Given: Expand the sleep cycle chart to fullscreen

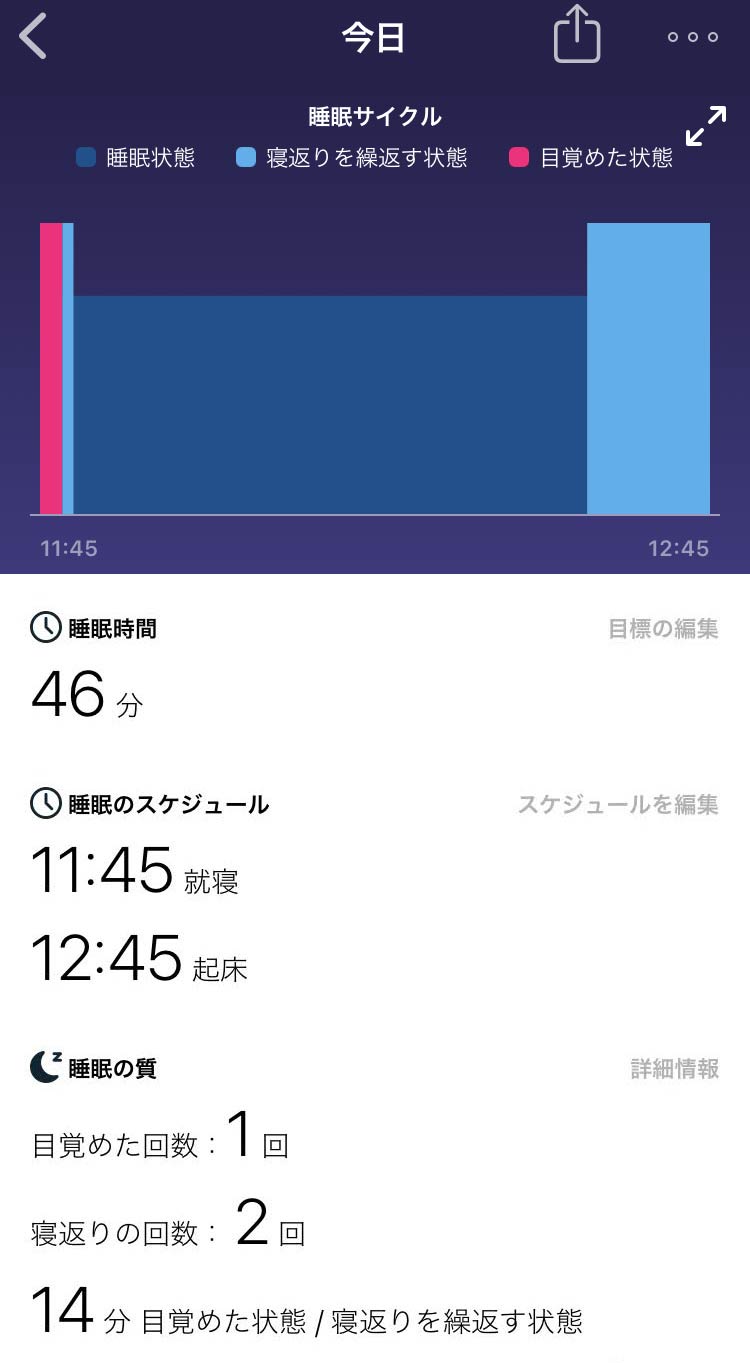Looking at the screenshot, I should 706,127.
